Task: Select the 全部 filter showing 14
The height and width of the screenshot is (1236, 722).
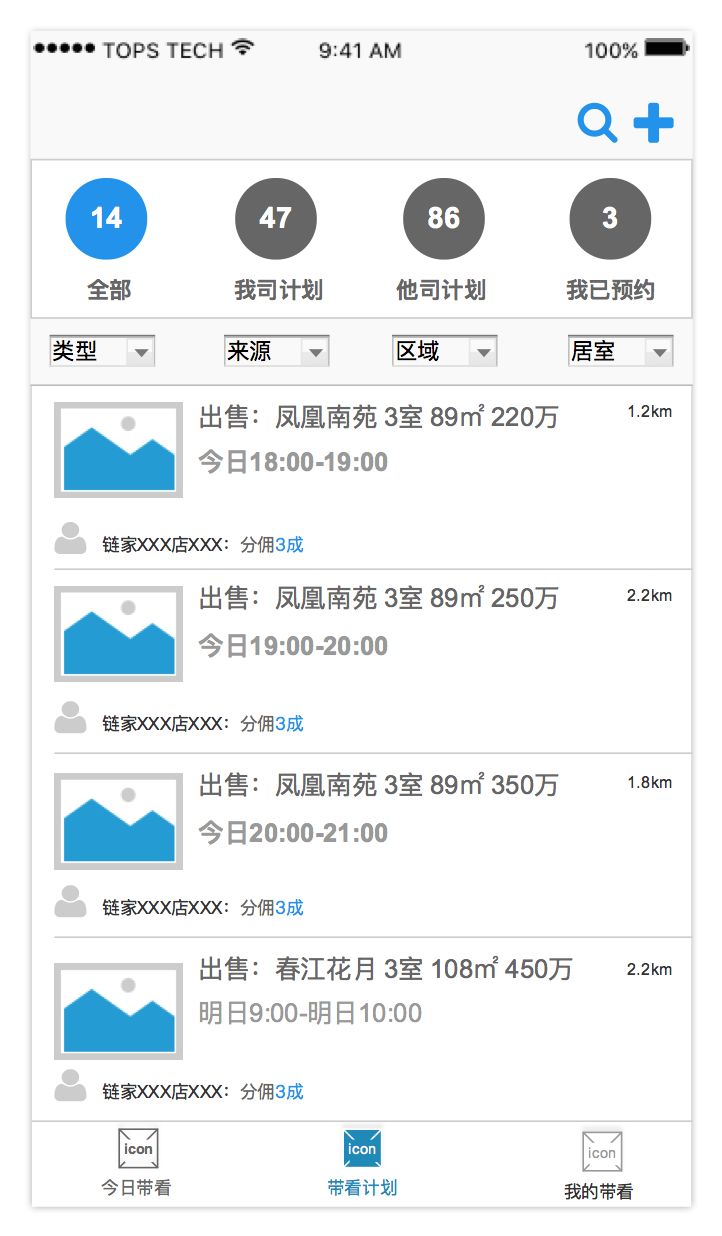Action: click(106, 217)
